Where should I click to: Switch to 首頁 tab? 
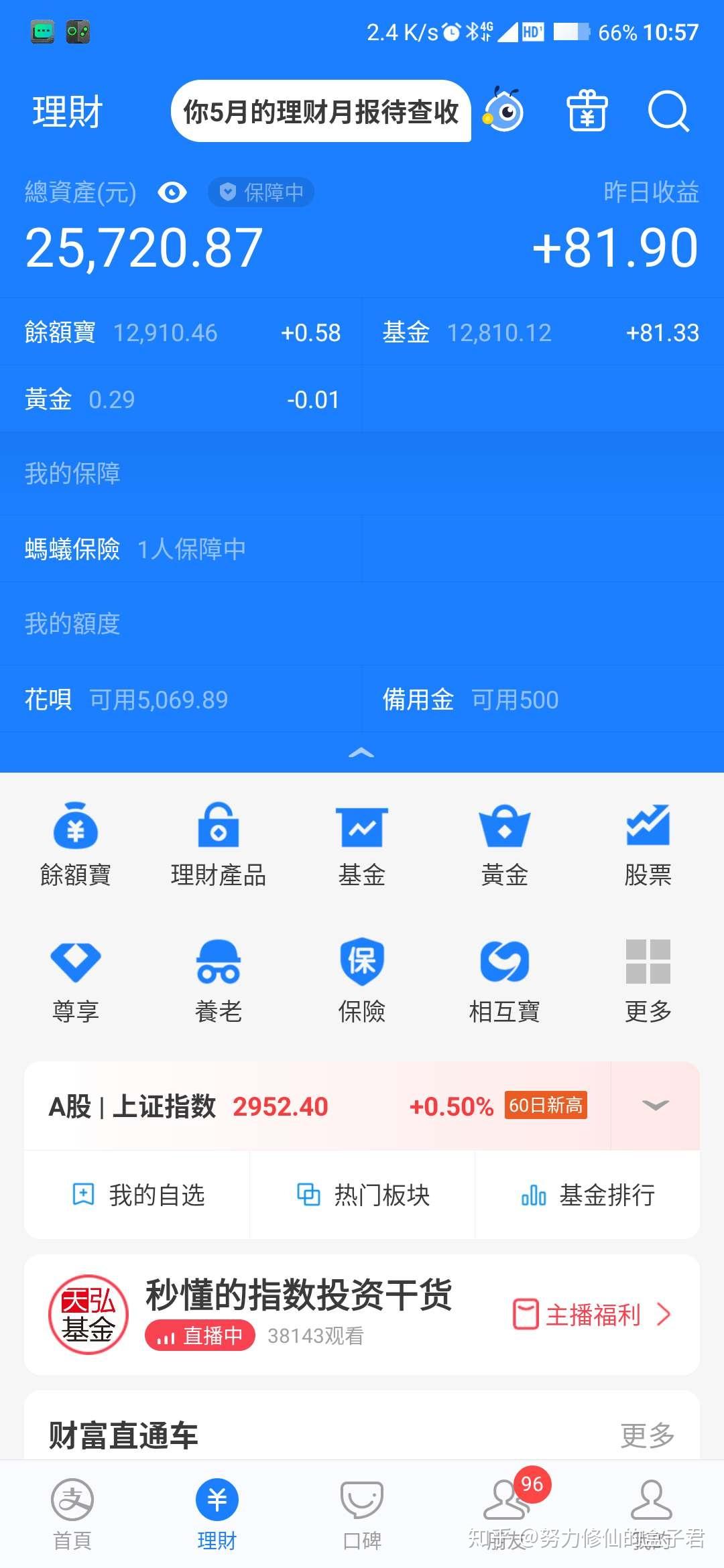click(x=72, y=1514)
